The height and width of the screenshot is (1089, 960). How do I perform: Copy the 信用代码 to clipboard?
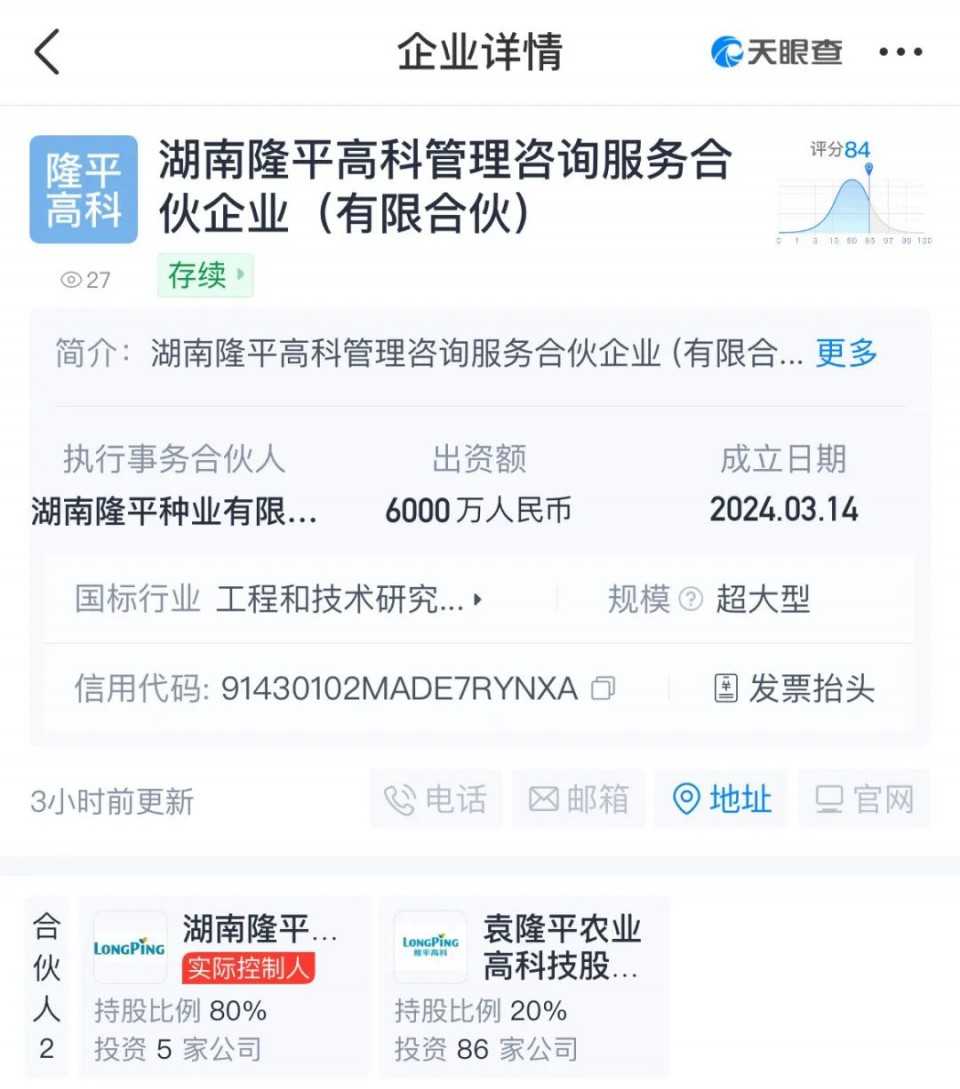tap(603, 689)
